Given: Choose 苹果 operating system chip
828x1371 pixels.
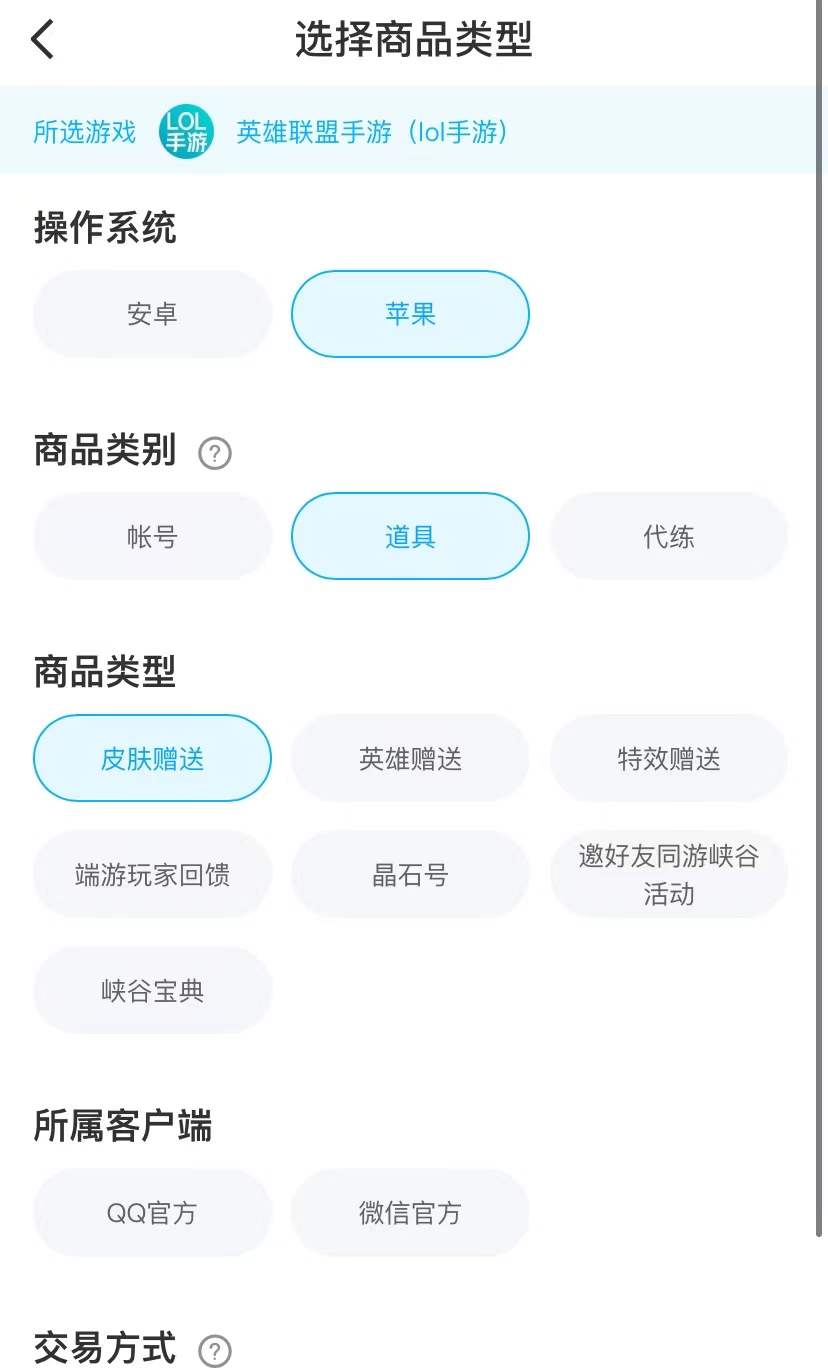Looking at the screenshot, I should (x=410, y=314).
